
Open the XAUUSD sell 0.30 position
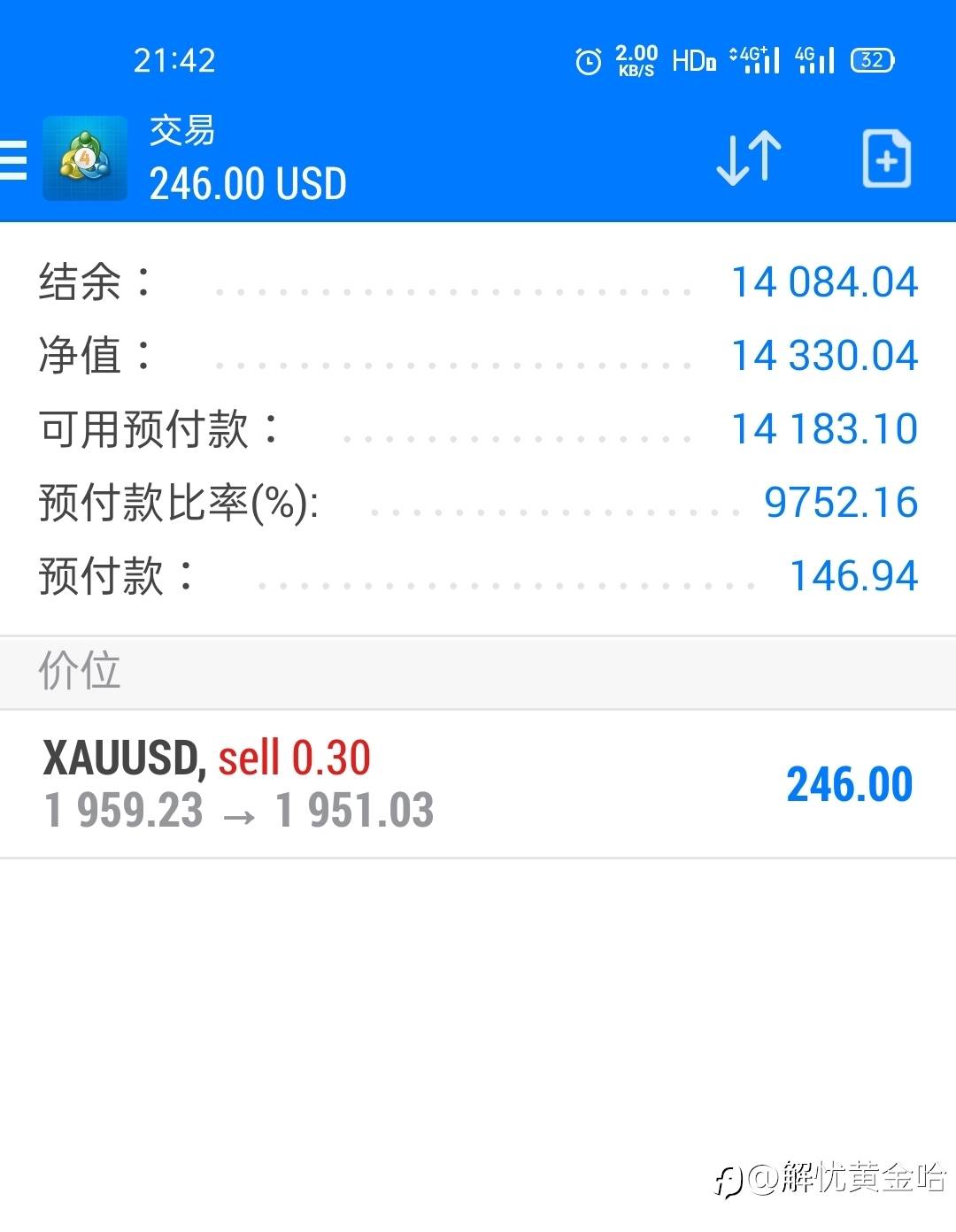478,784
